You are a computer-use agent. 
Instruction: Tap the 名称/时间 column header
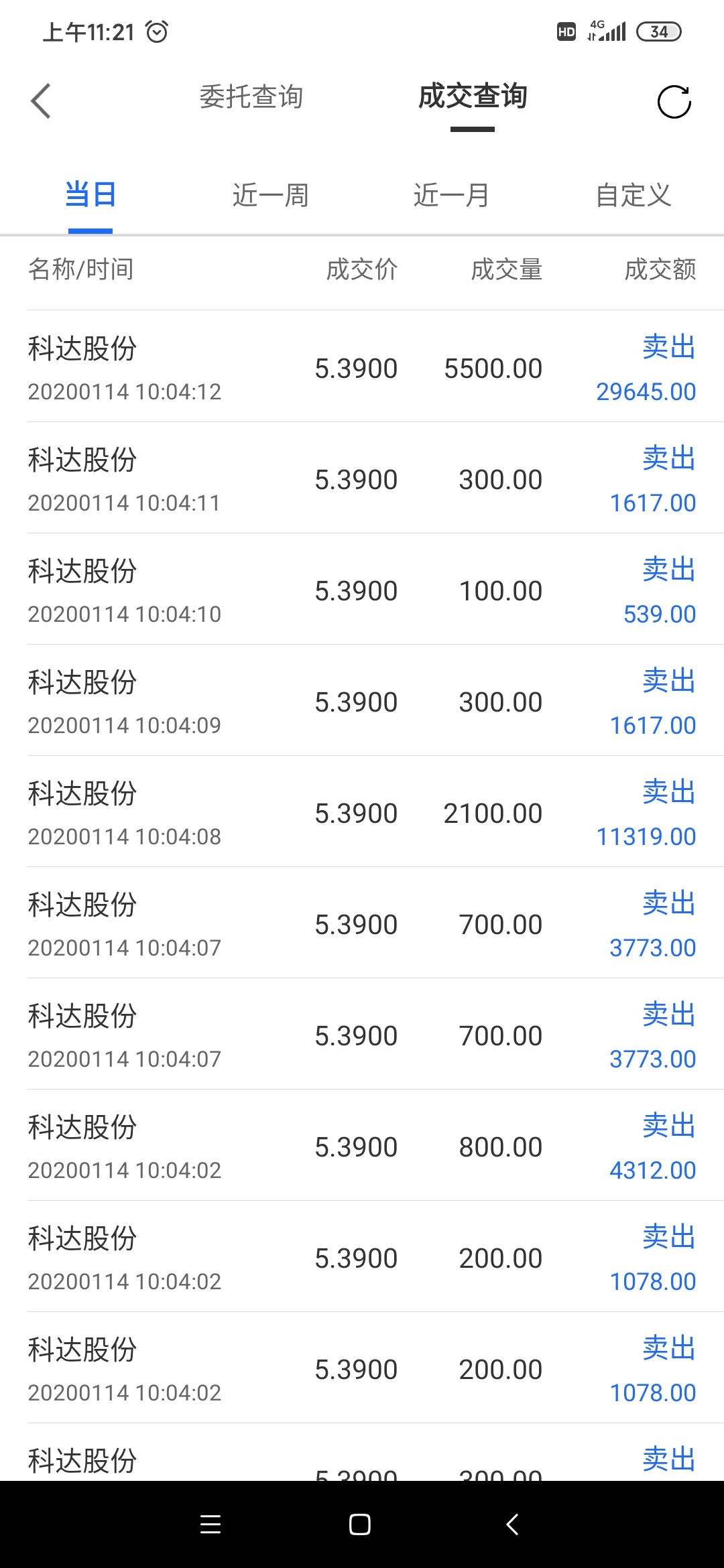coord(82,270)
